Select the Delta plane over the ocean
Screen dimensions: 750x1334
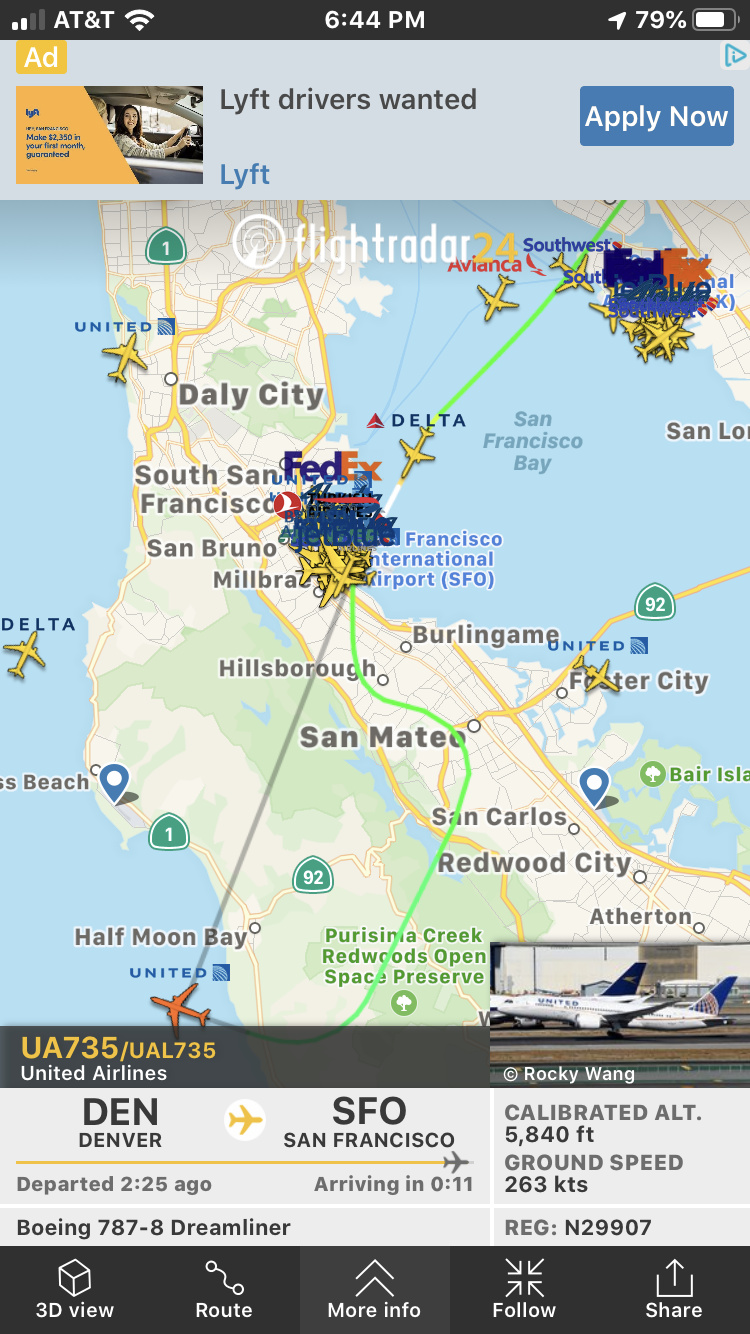click(x=25, y=655)
